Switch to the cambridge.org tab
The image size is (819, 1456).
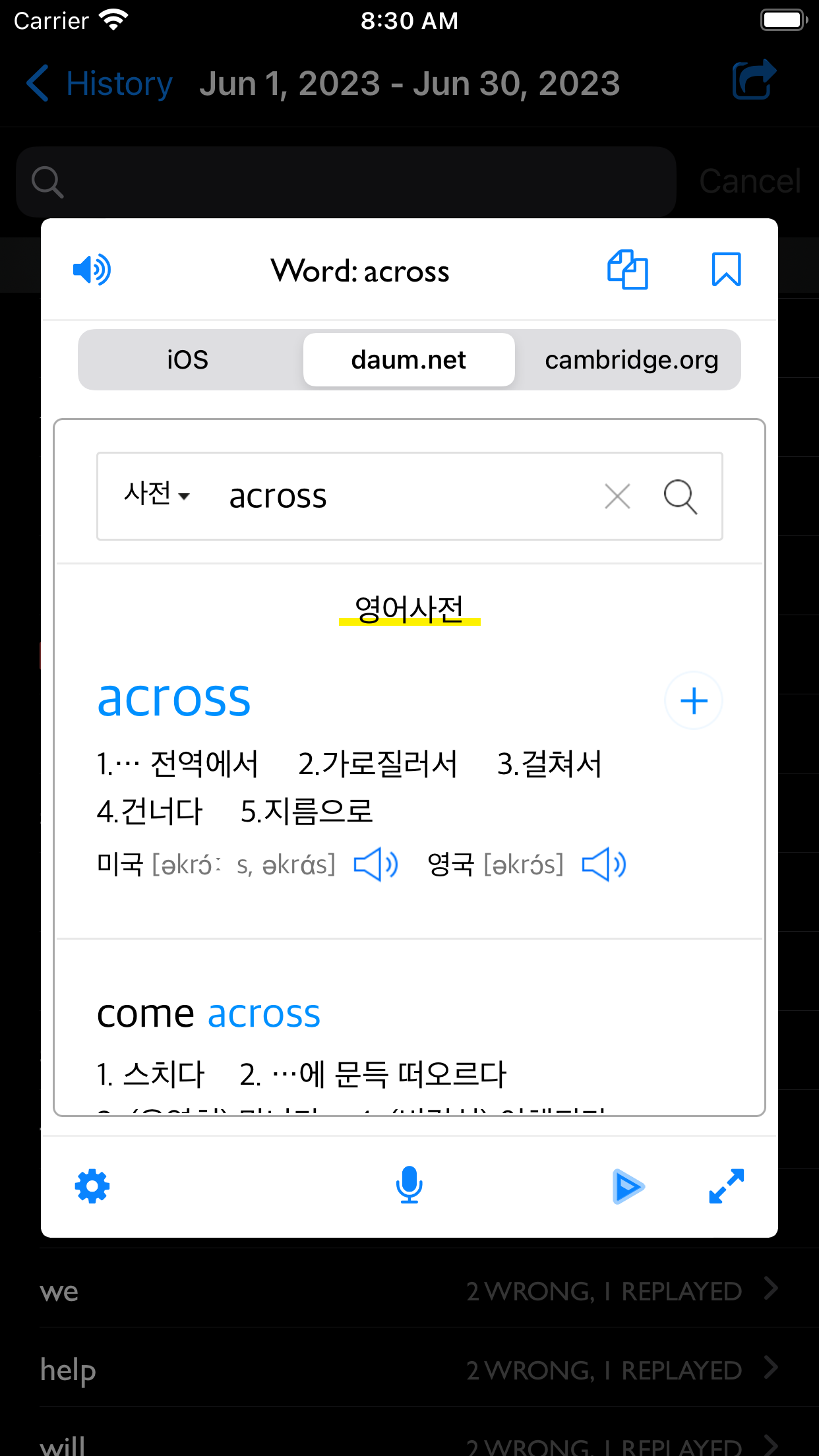[631, 360]
